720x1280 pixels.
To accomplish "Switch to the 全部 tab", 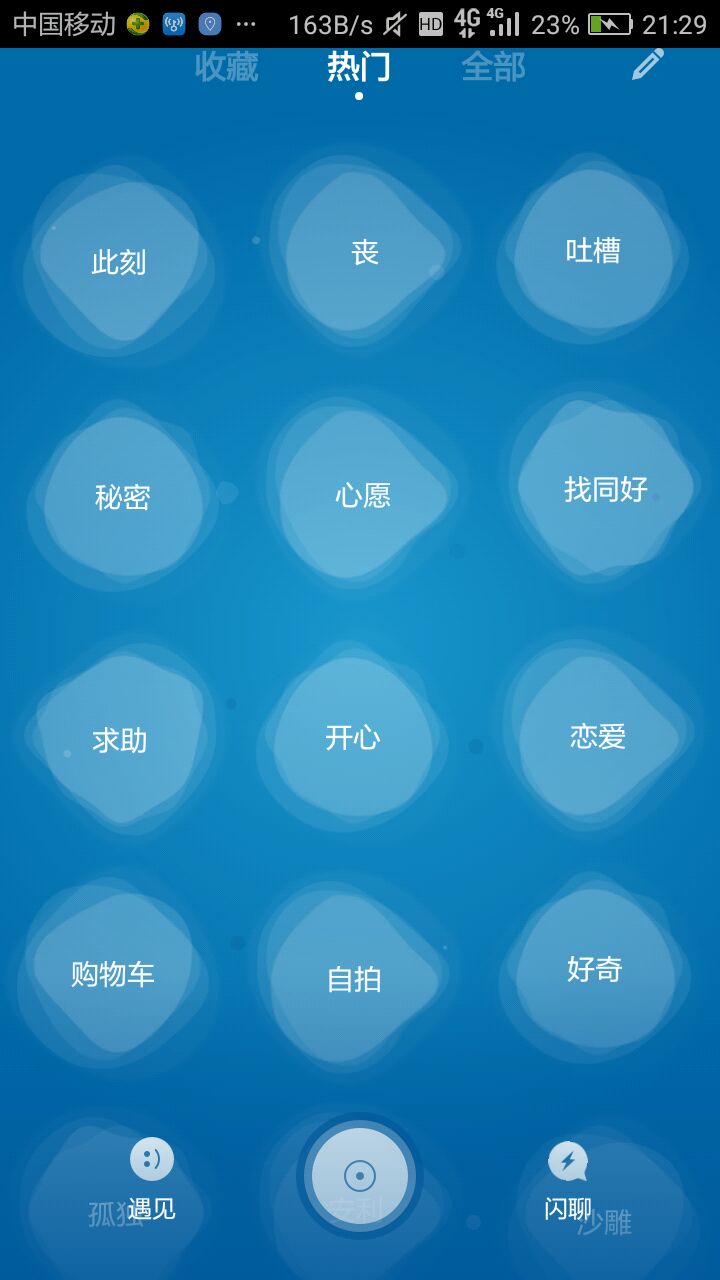I will click(x=493, y=67).
